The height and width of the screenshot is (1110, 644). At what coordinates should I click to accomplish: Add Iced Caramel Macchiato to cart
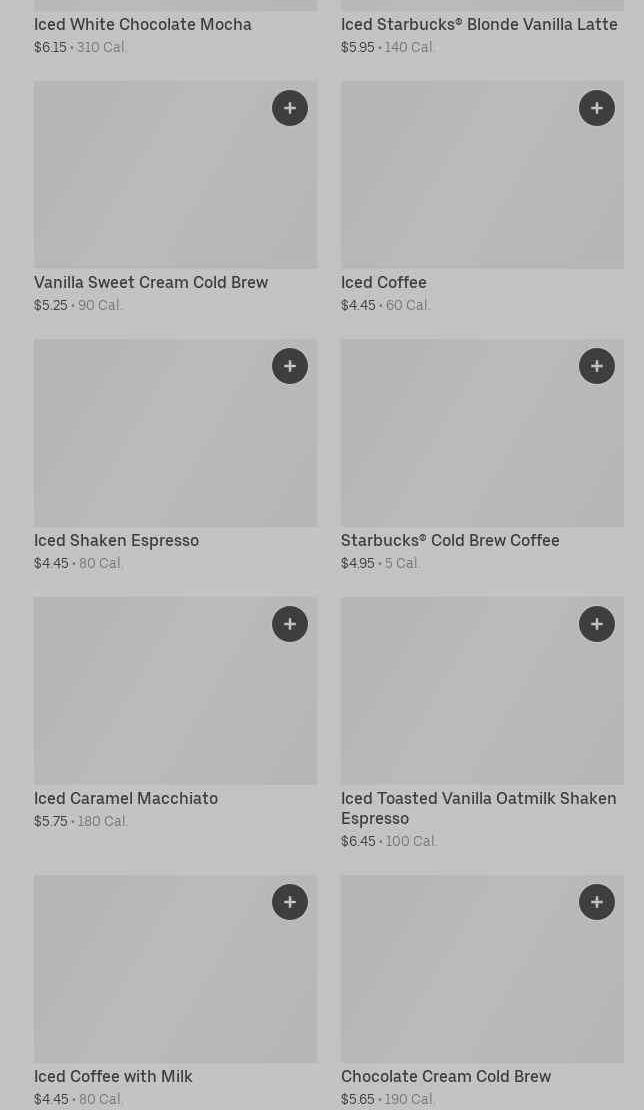click(290, 624)
